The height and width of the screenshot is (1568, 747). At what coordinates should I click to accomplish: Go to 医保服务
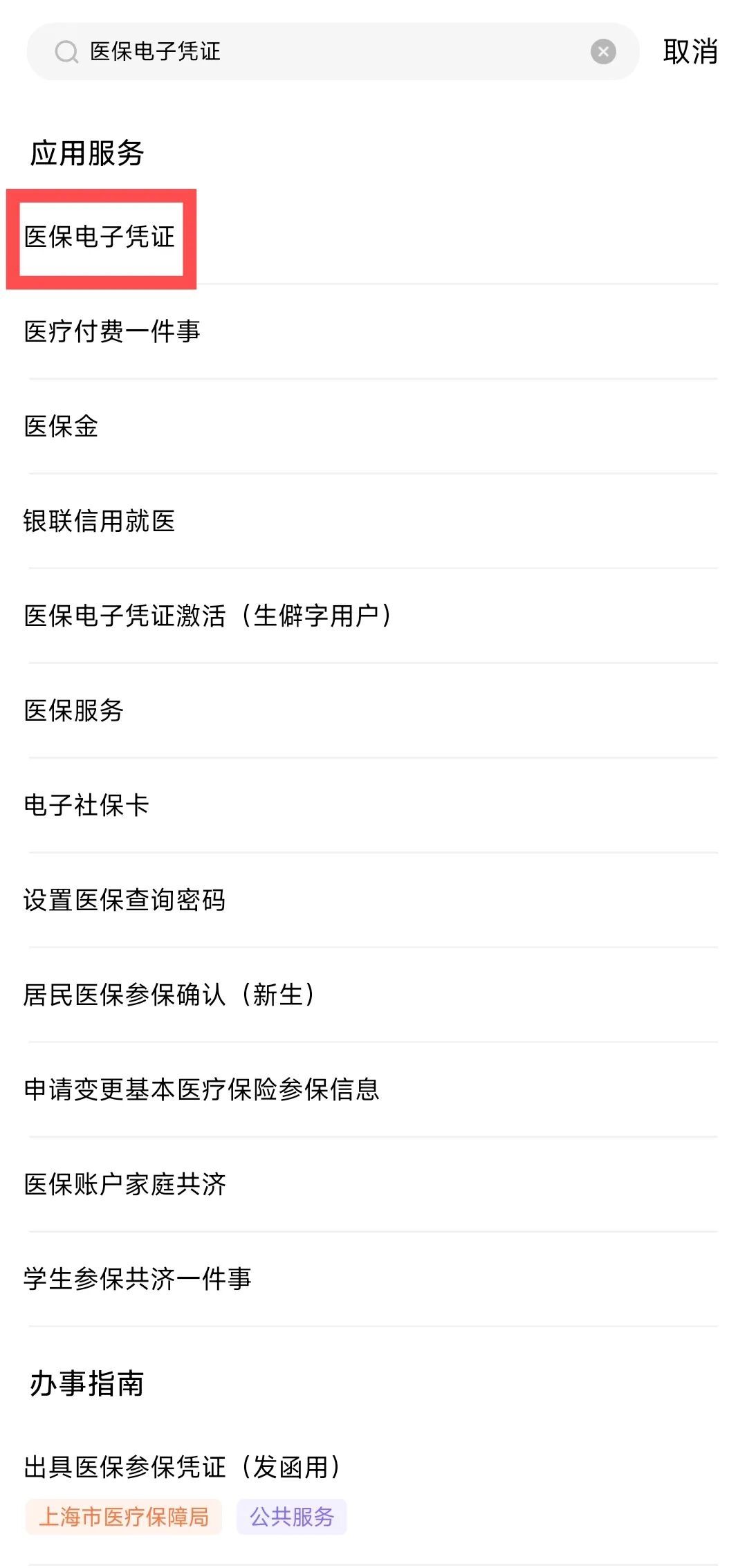click(x=74, y=710)
